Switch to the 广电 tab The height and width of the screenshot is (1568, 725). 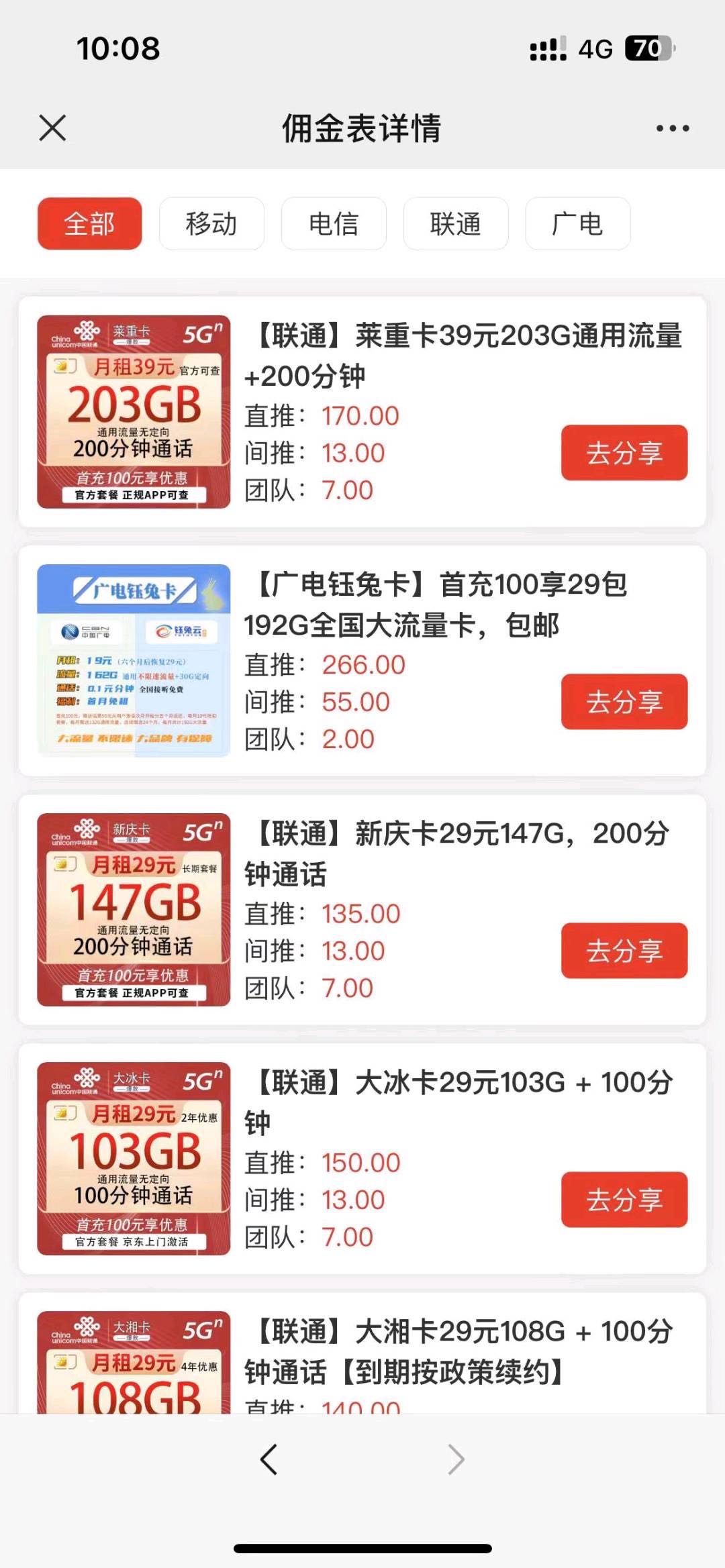[x=577, y=223]
